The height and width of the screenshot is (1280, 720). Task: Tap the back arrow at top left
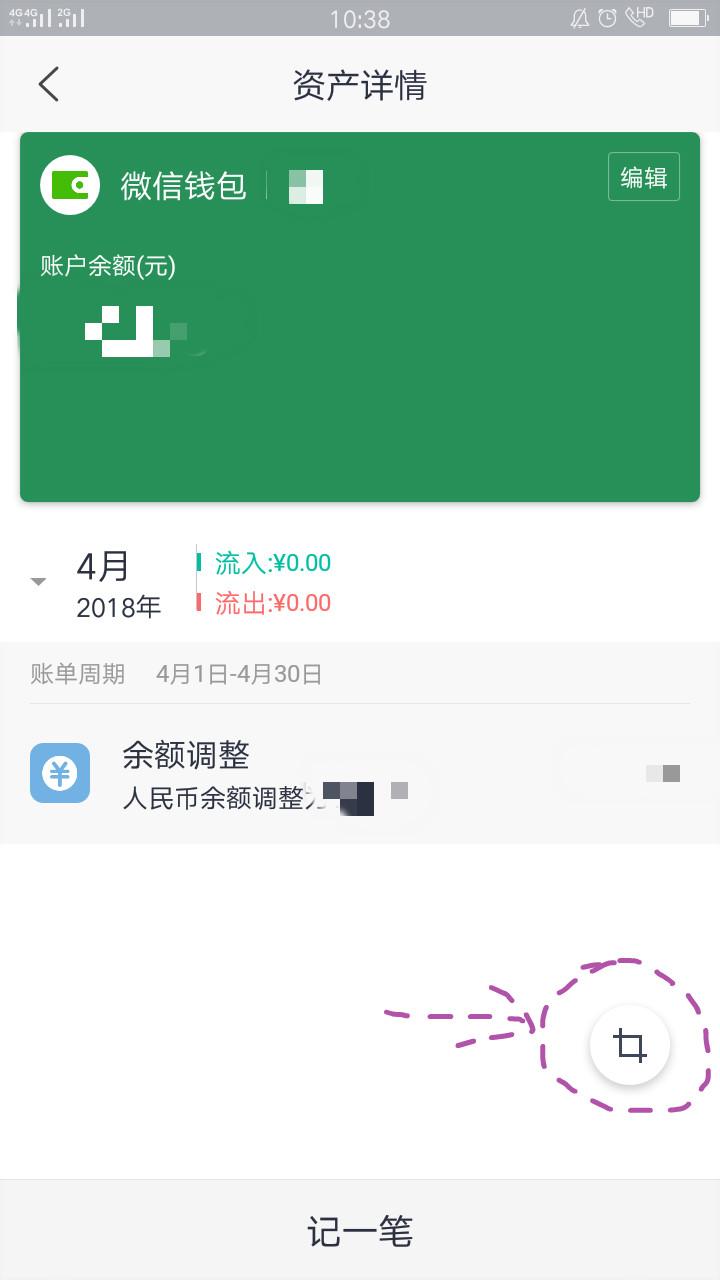pyautogui.click(x=48, y=84)
